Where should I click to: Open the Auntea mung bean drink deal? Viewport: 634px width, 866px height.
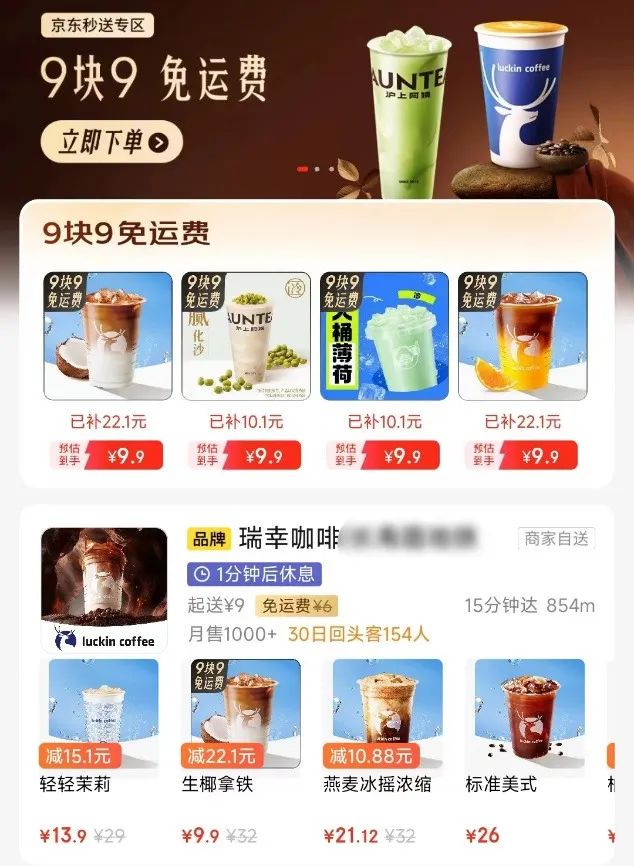[x=246, y=337]
